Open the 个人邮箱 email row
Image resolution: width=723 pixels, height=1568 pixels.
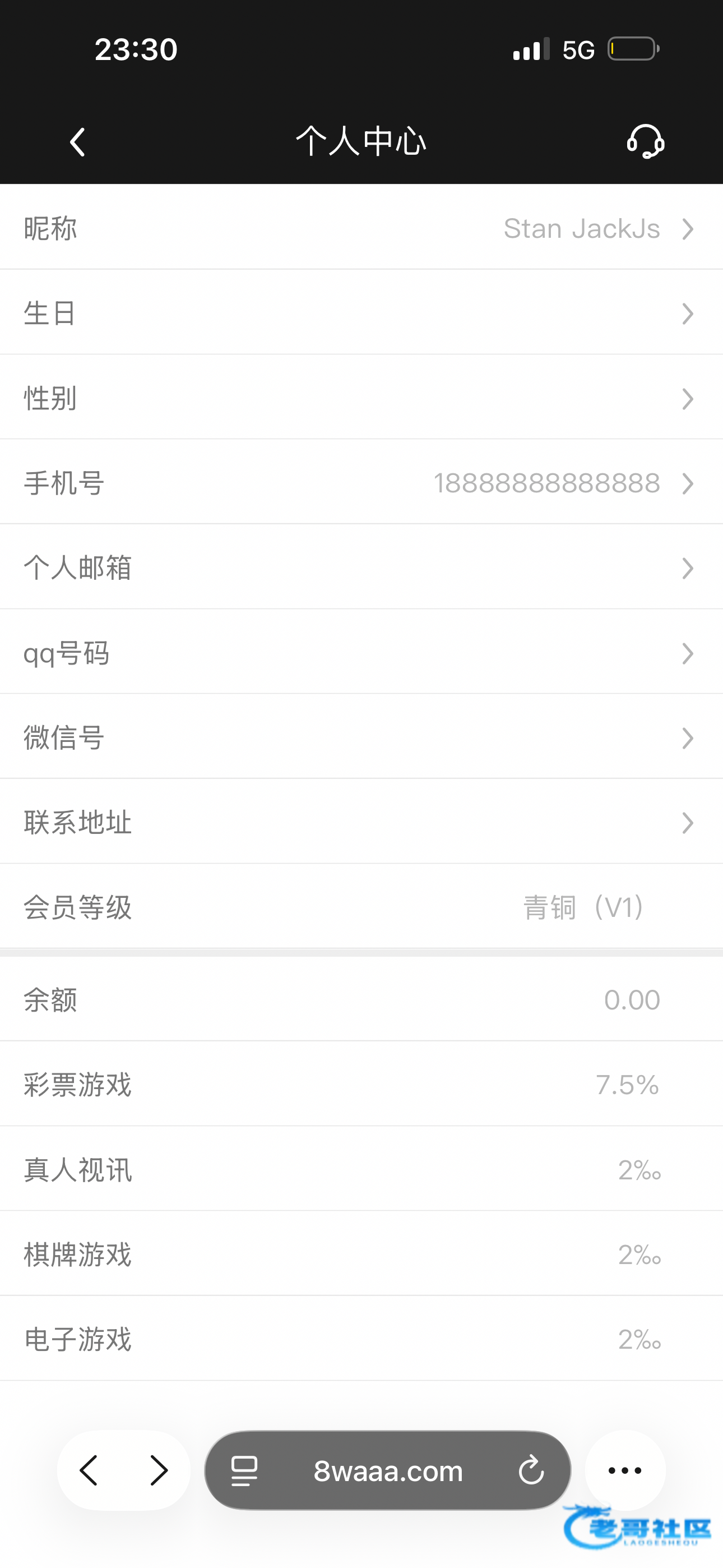pyautogui.click(x=361, y=568)
